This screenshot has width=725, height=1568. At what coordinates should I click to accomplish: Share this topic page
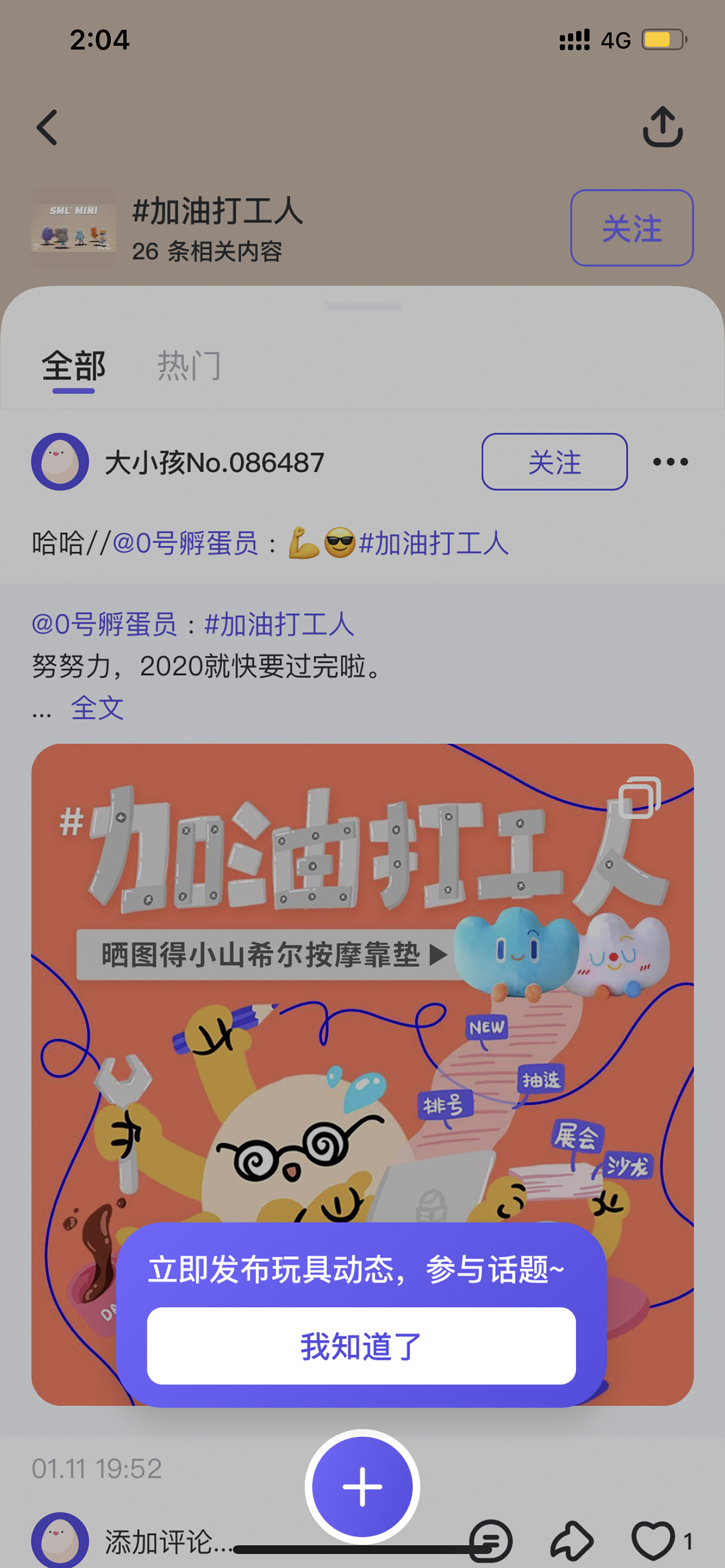(662, 126)
